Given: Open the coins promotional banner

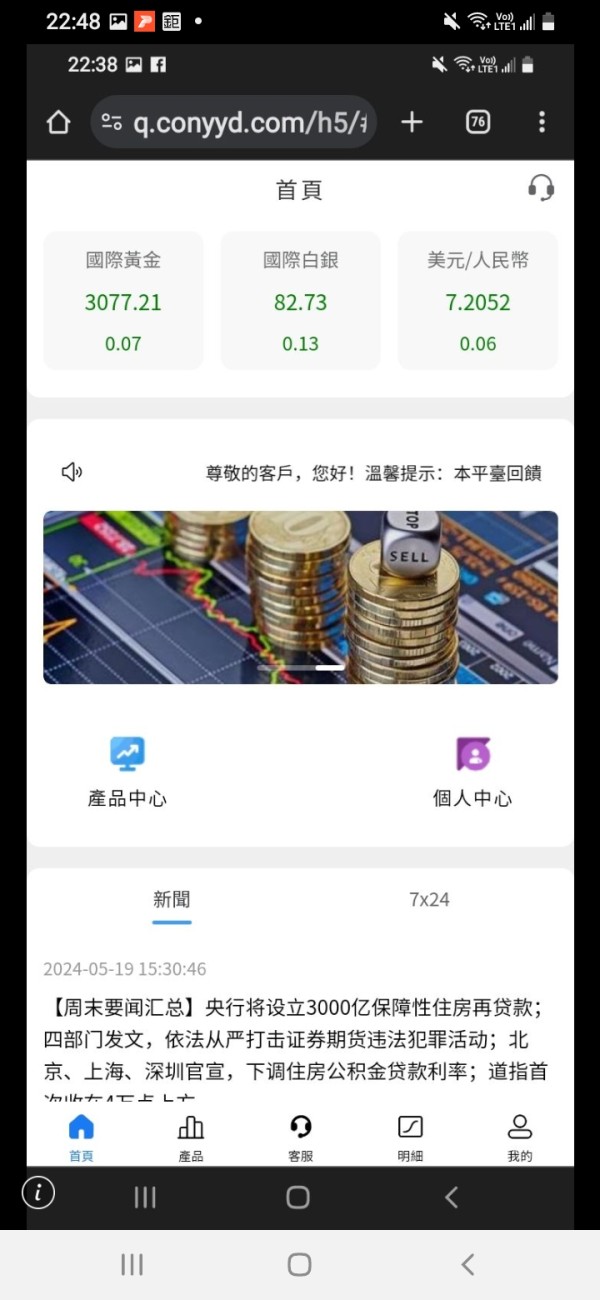Looking at the screenshot, I should [300, 597].
